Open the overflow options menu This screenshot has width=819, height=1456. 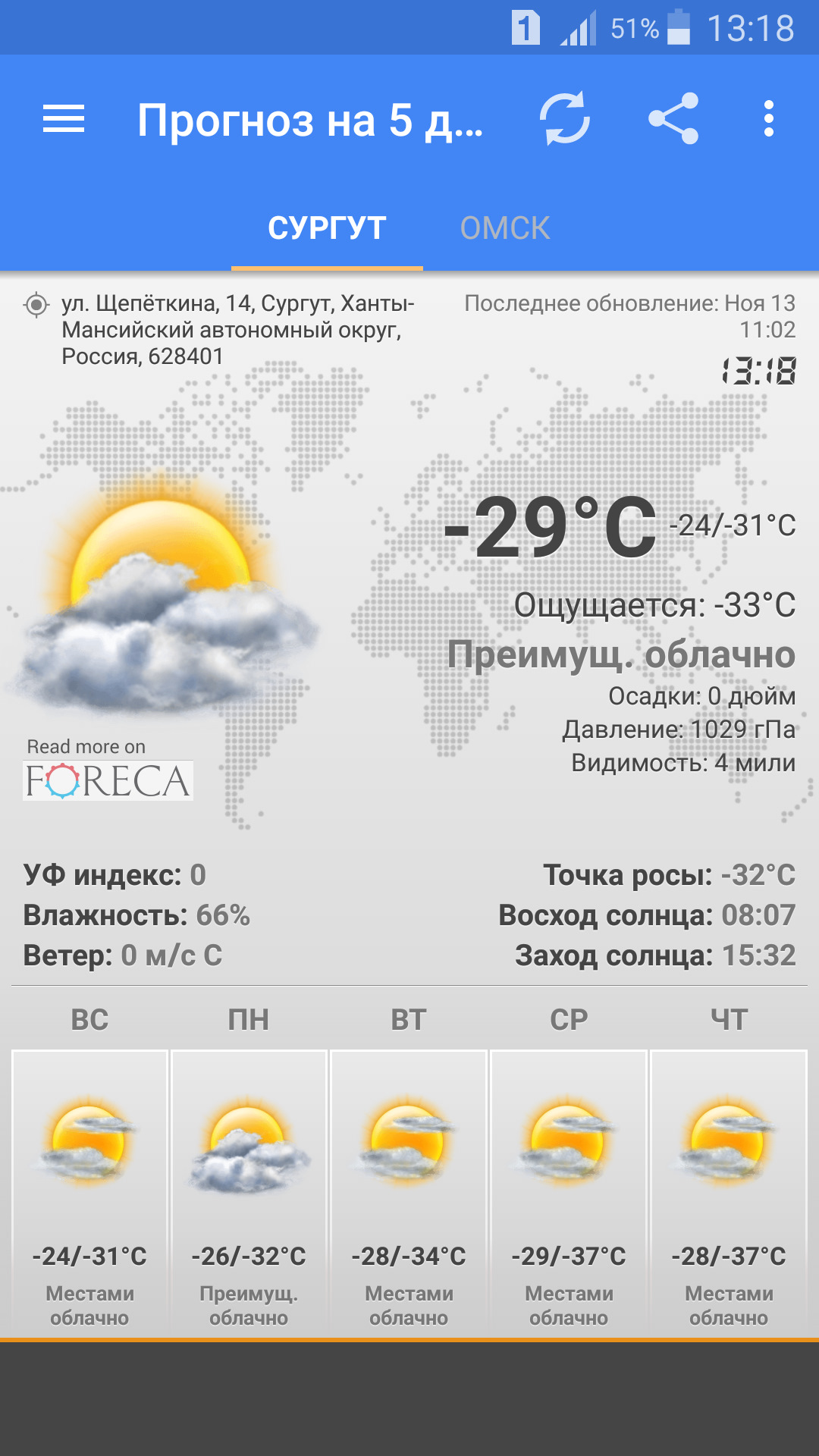pyautogui.click(x=769, y=119)
